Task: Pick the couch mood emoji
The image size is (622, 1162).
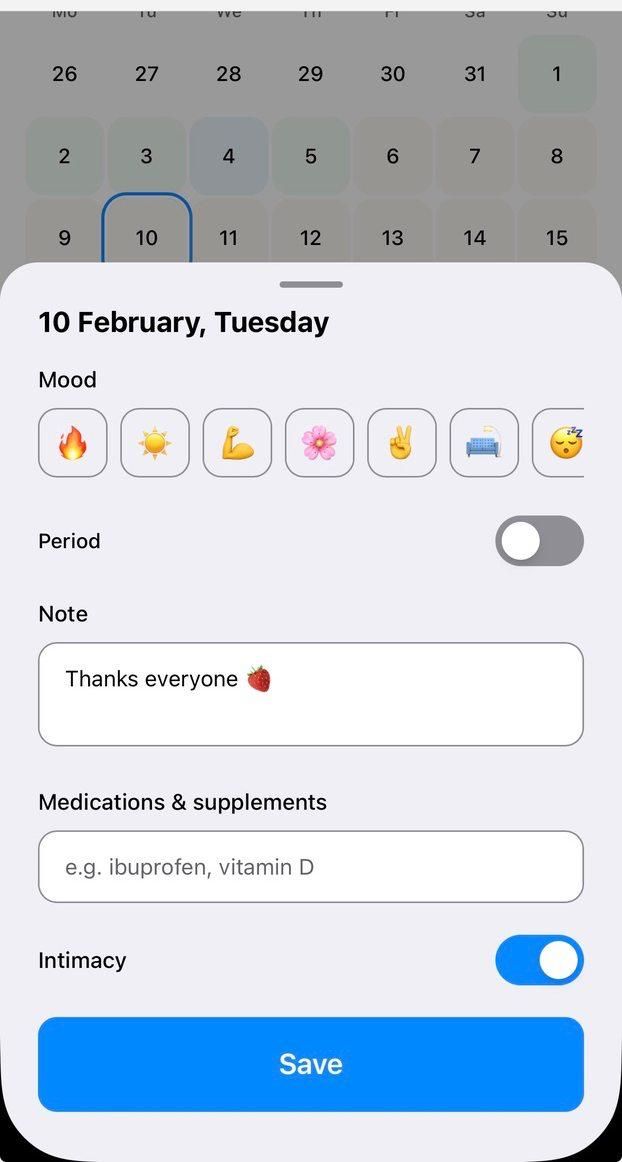Action: [x=484, y=442]
